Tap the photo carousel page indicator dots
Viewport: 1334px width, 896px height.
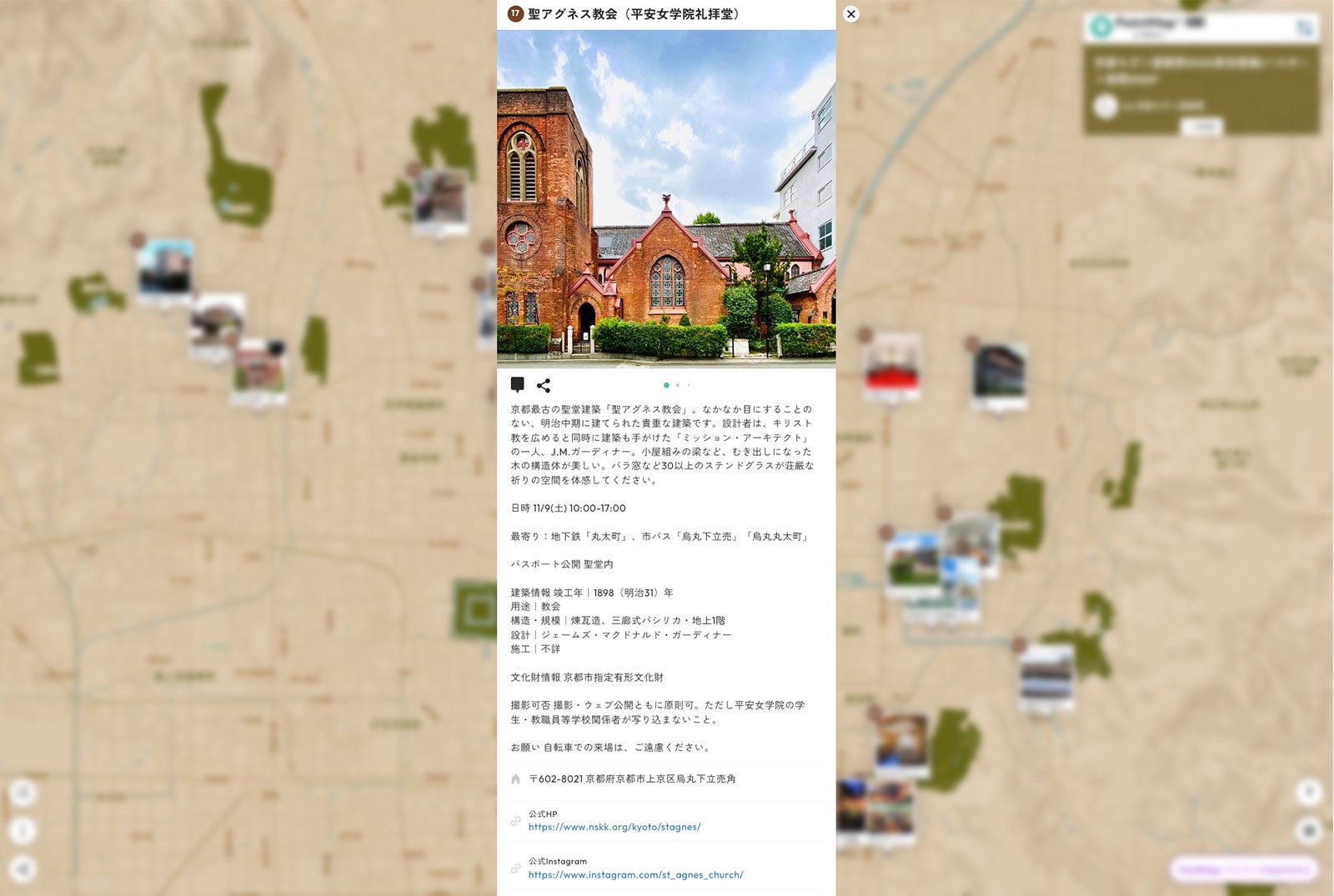click(676, 385)
